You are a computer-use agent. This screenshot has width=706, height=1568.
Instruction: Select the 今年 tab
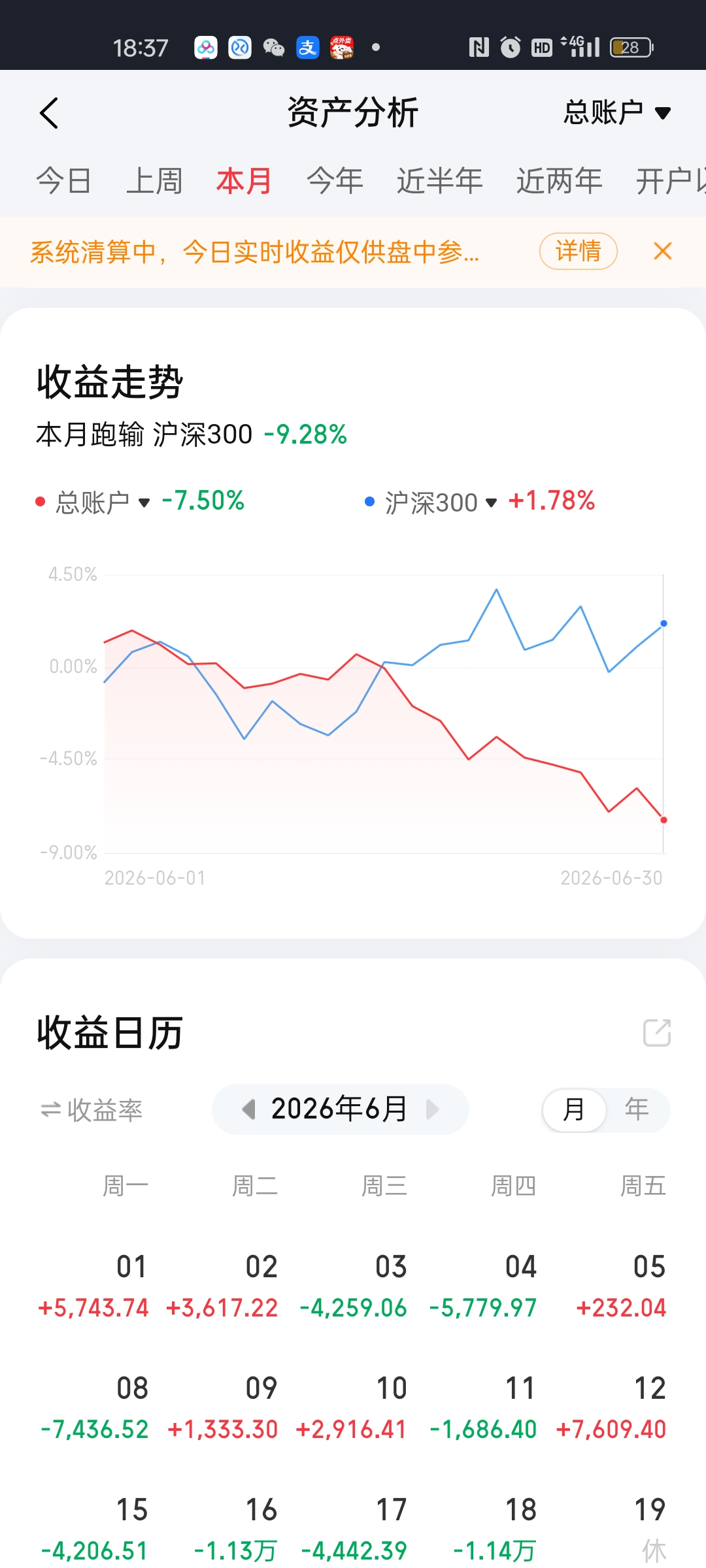coord(335,181)
